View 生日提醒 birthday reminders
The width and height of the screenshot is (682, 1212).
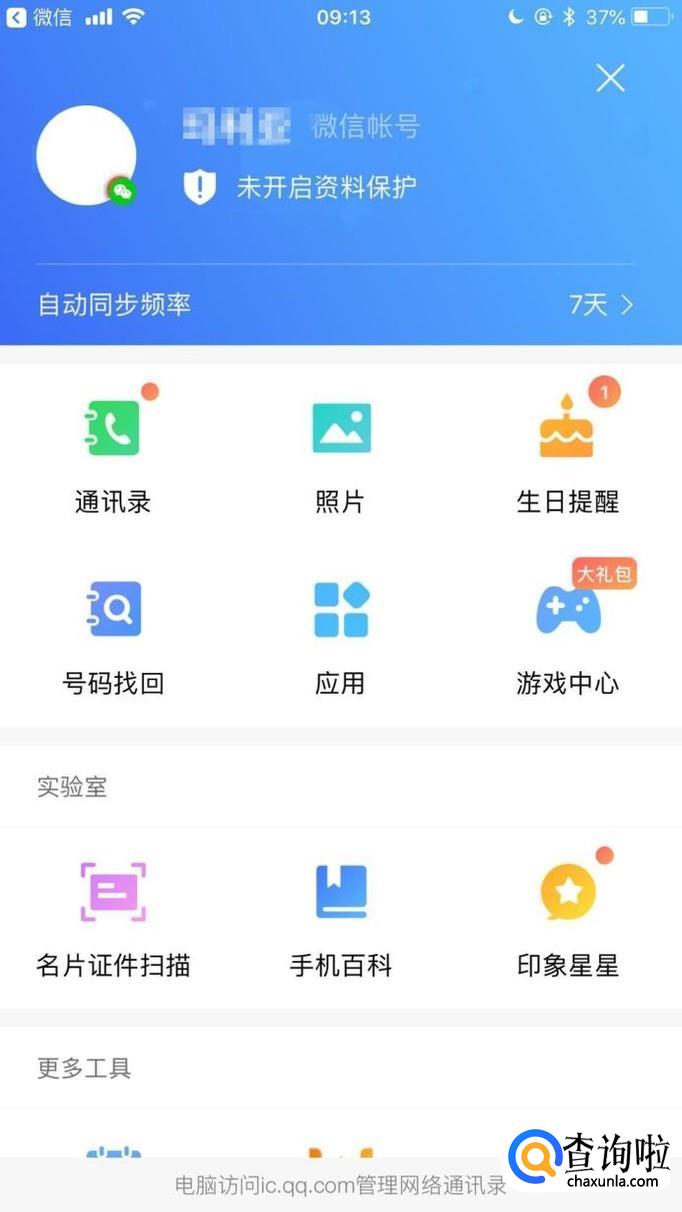point(567,450)
